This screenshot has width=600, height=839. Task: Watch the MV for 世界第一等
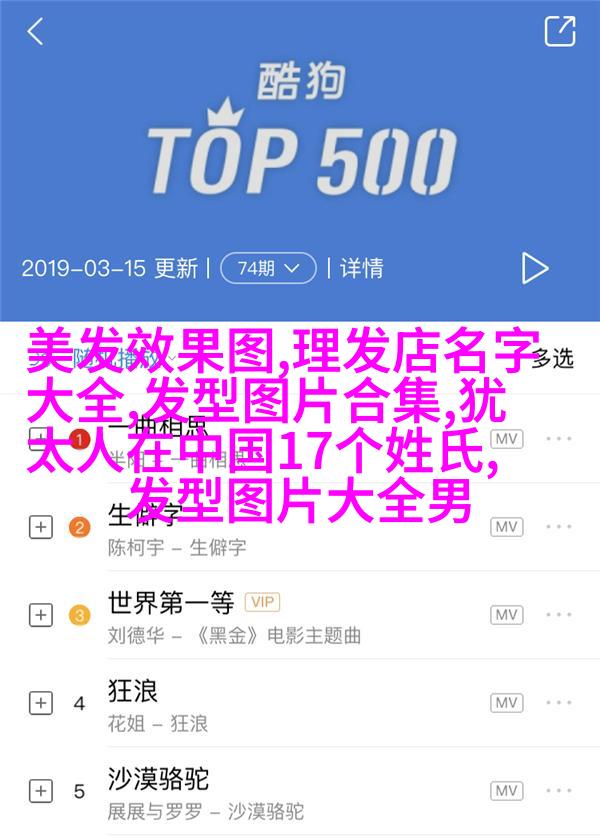(507, 615)
